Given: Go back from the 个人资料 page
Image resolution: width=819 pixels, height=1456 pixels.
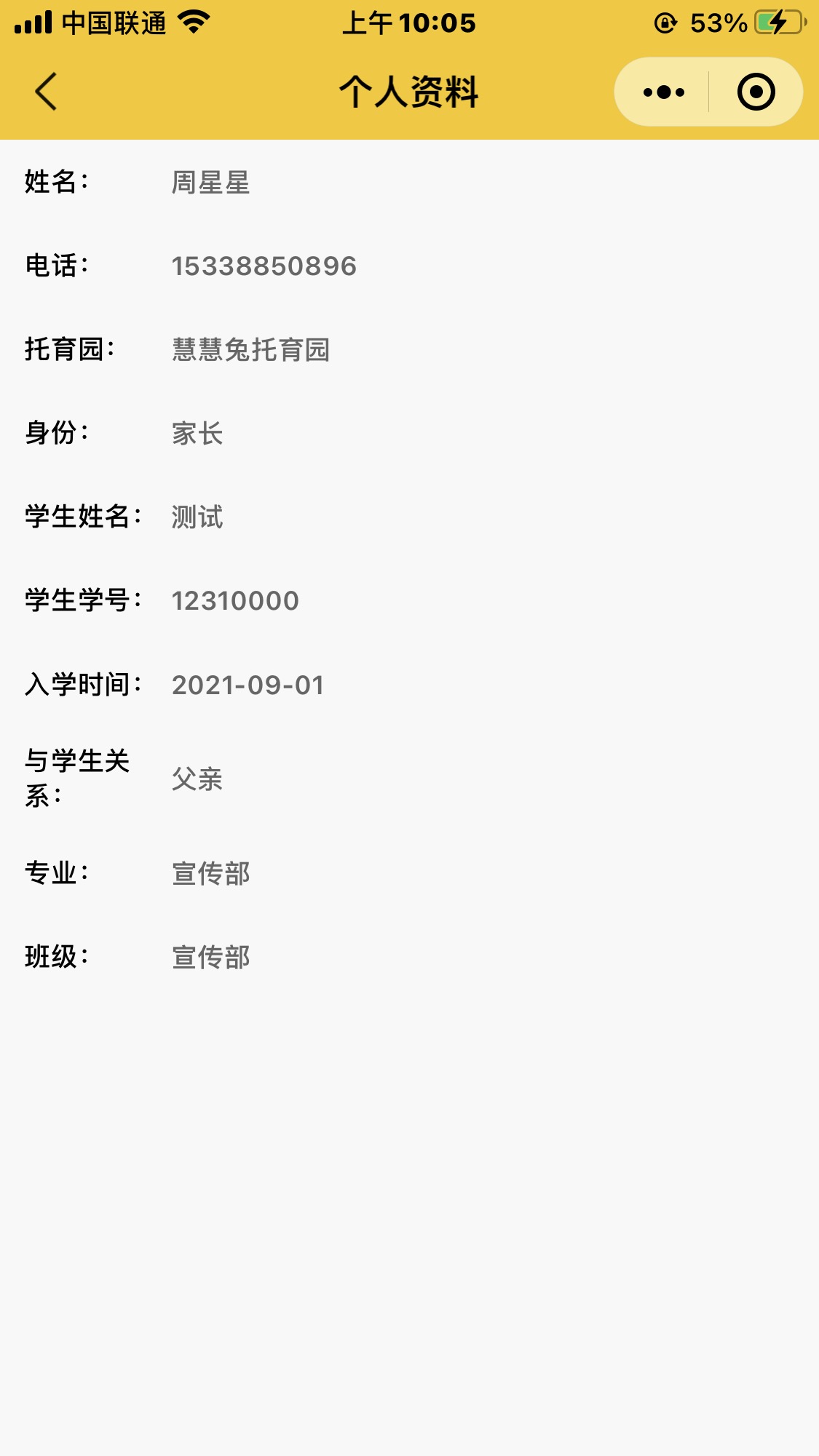Looking at the screenshot, I should [46, 92].
